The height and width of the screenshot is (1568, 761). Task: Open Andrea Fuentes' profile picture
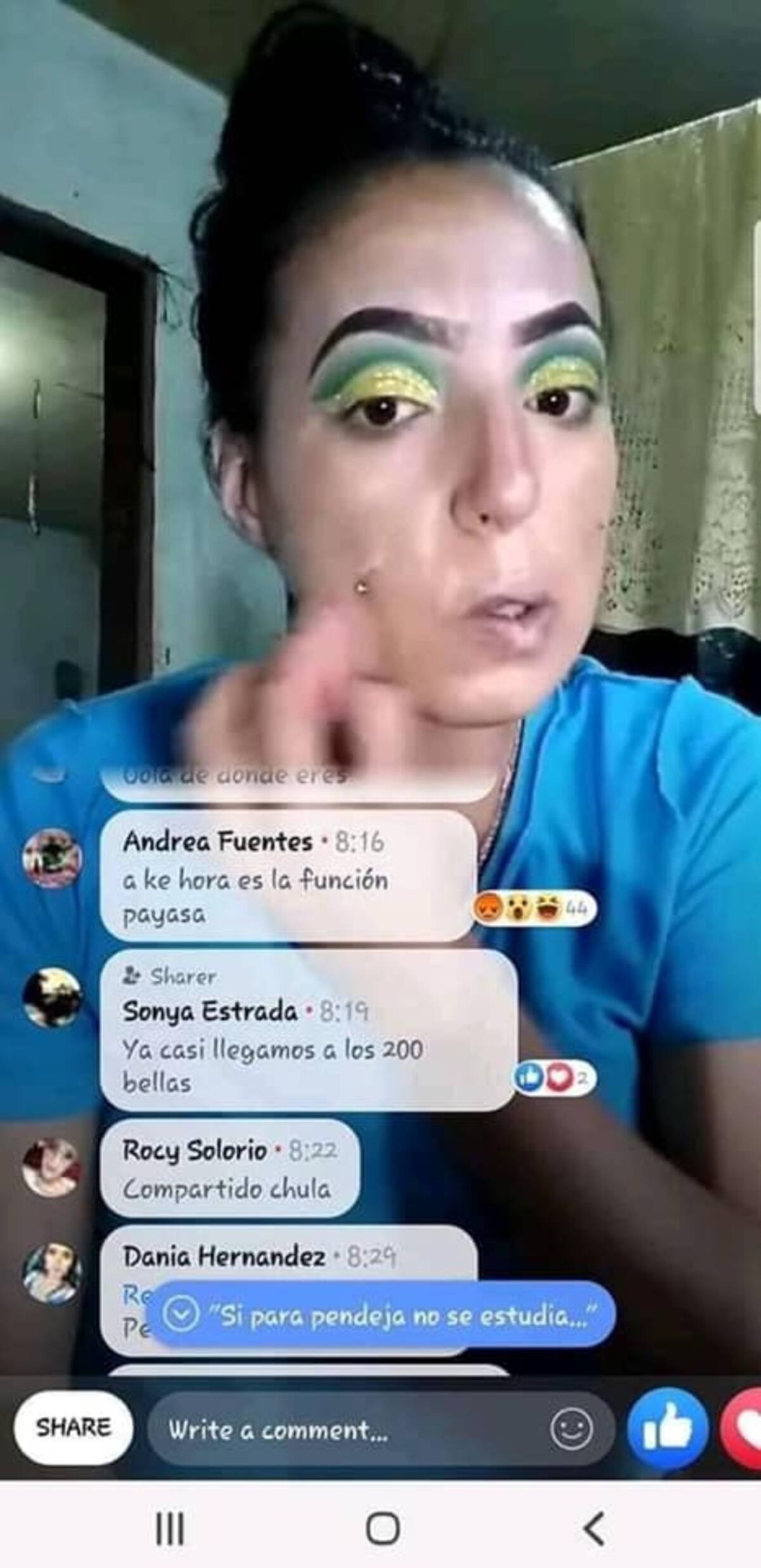[x=52, y=858]
